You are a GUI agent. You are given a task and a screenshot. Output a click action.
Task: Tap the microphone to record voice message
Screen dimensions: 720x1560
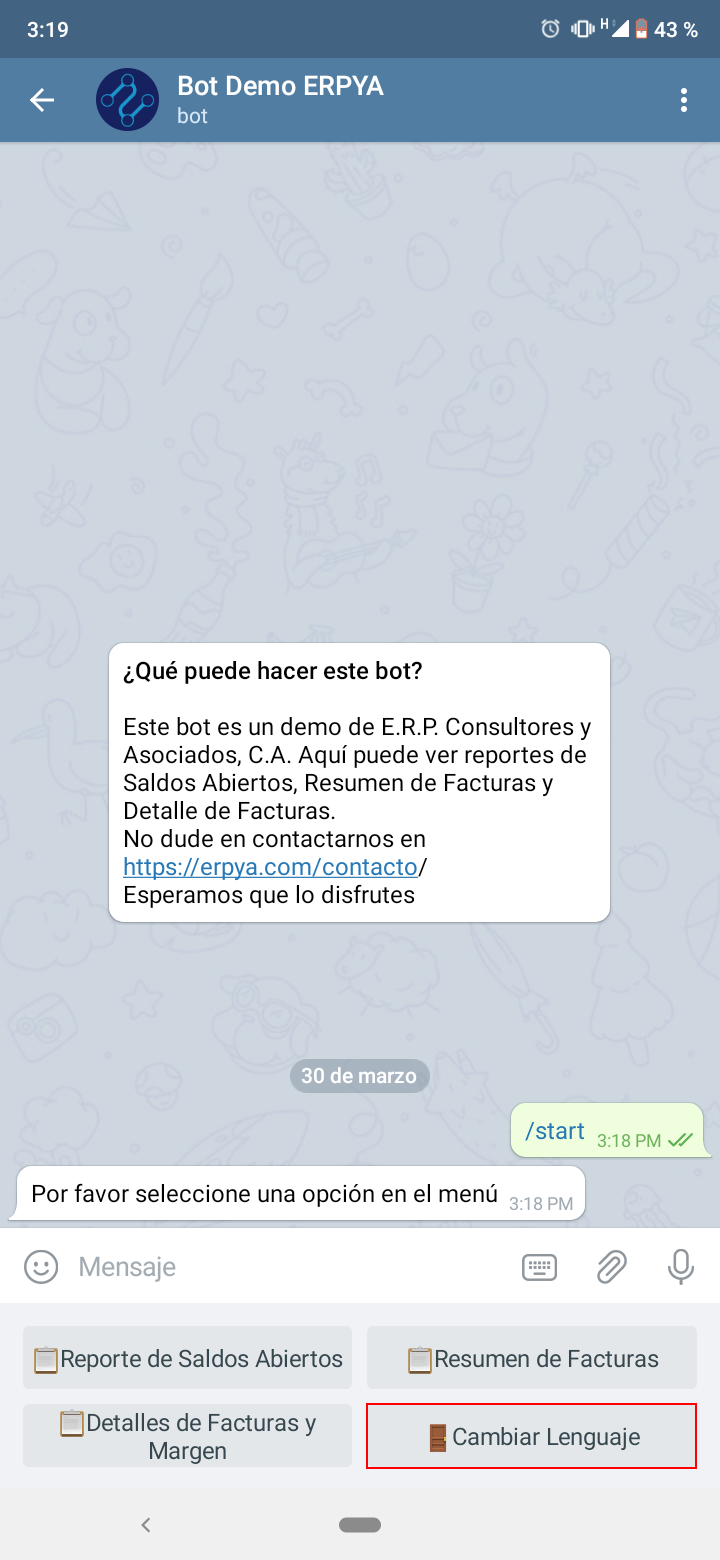680,1266
